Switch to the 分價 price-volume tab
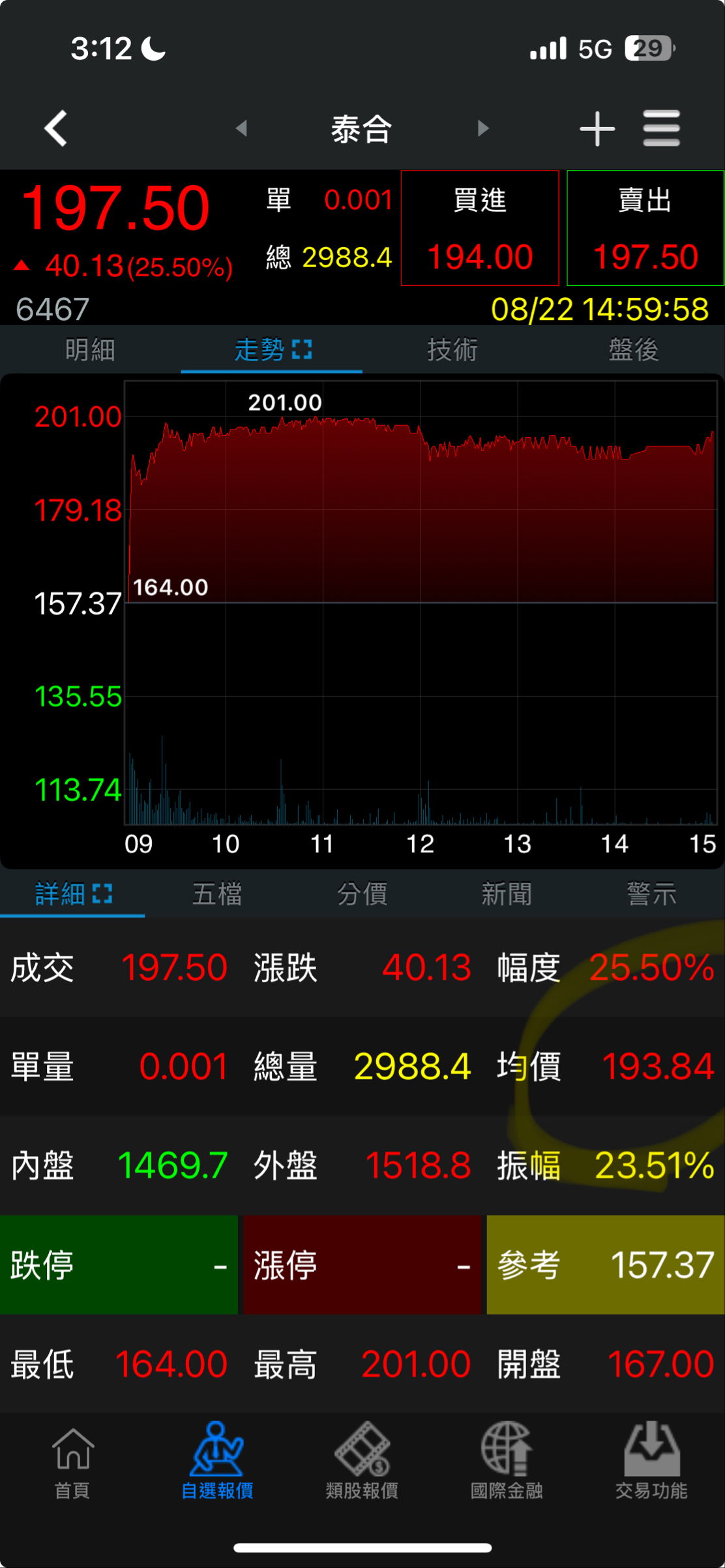This screenshot has height=1568, width=725. pos(362,893)
